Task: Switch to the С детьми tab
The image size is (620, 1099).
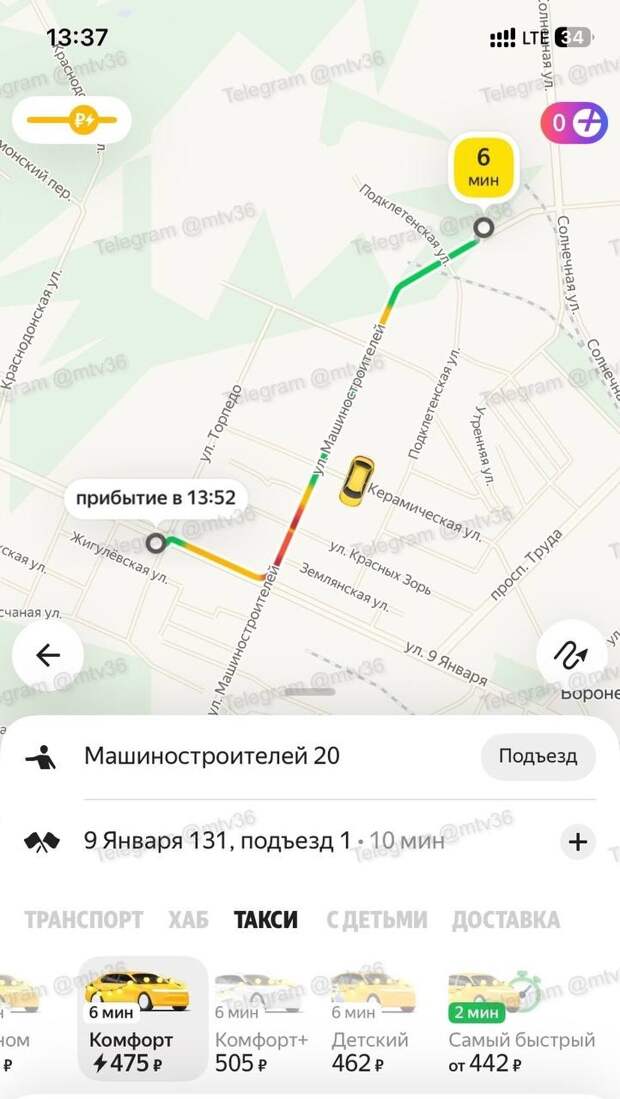Action: [376, 920]
